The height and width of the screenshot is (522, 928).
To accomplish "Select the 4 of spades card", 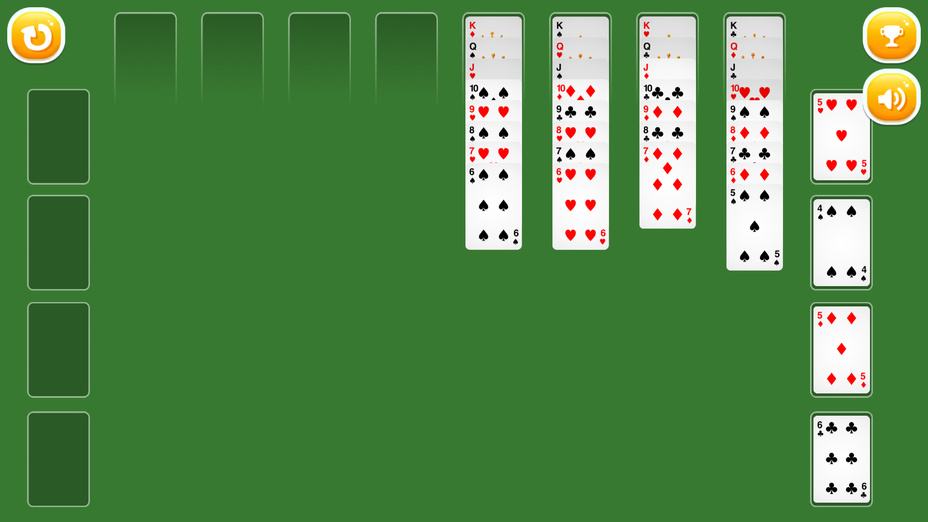I will click(x=840, y=242).
